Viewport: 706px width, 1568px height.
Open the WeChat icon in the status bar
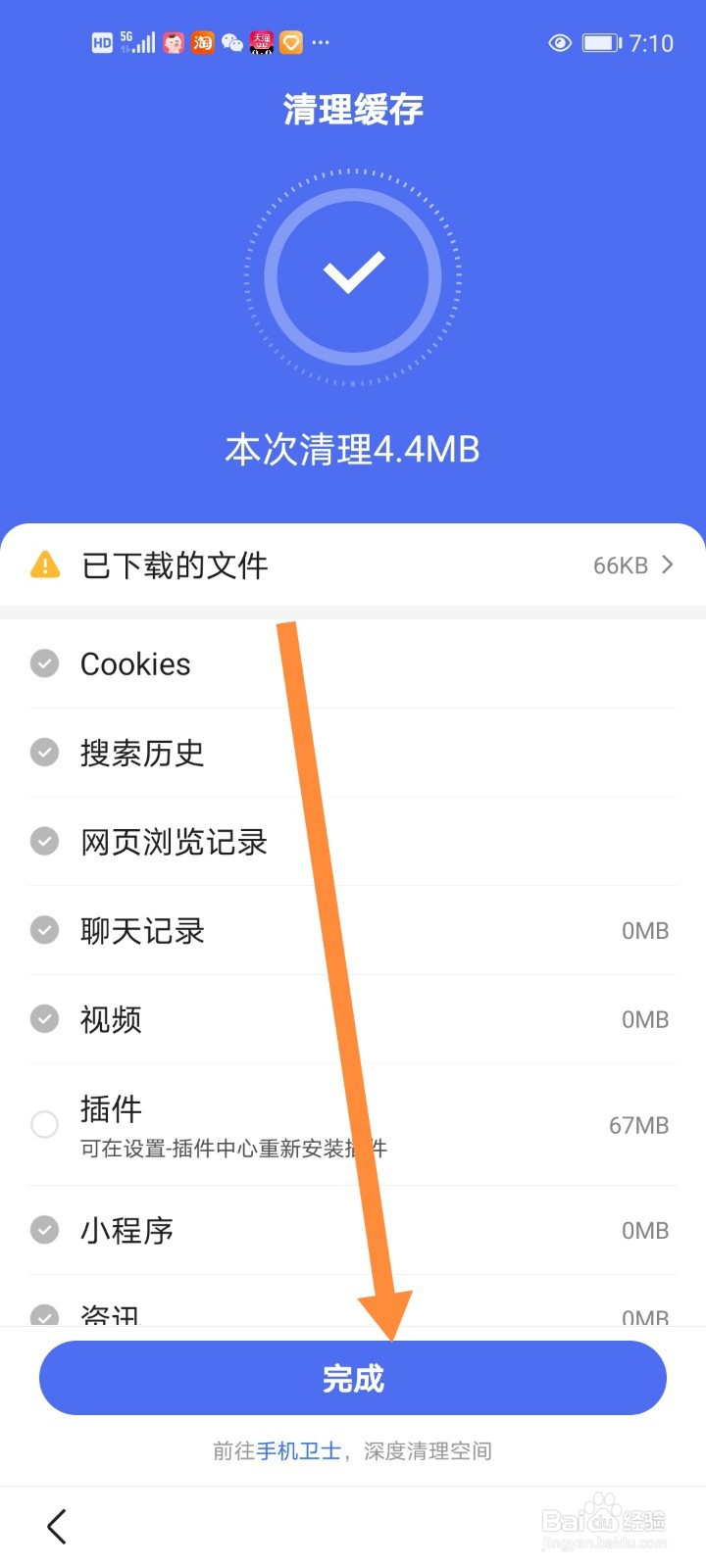pos(231,42)
